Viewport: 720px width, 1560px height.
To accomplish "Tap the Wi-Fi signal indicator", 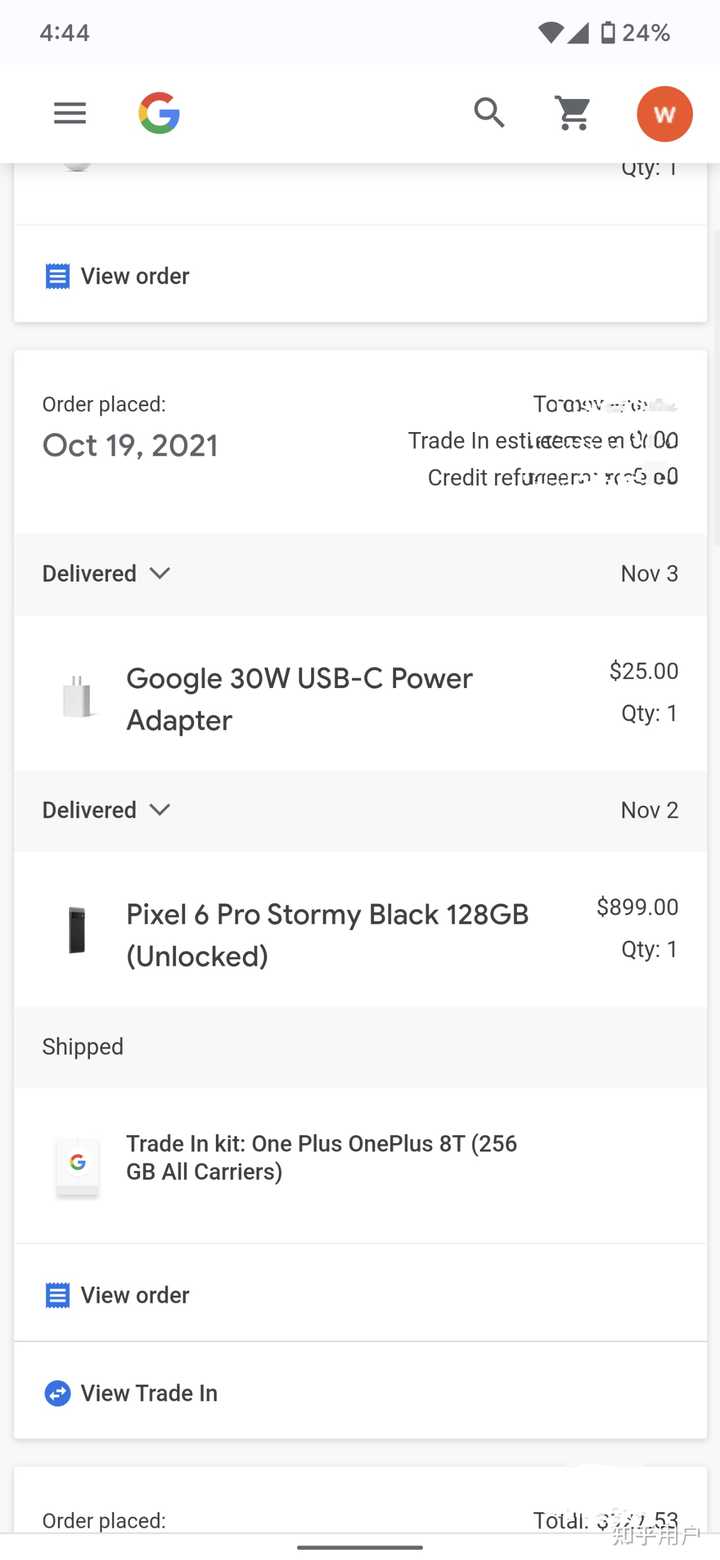I will (550, 31).
